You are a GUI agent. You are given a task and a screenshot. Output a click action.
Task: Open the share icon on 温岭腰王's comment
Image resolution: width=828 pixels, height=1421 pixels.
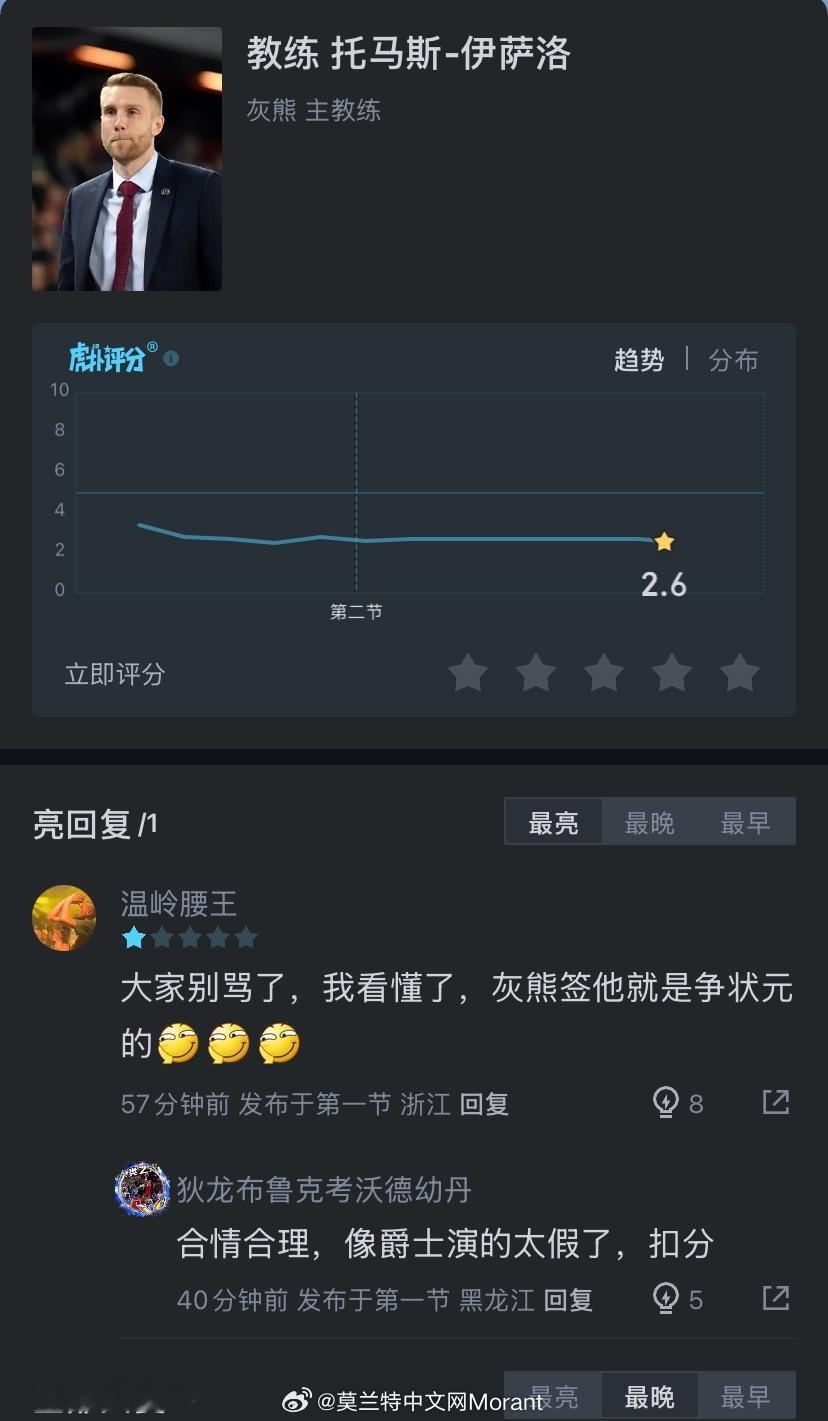(x=776, y=1102)
